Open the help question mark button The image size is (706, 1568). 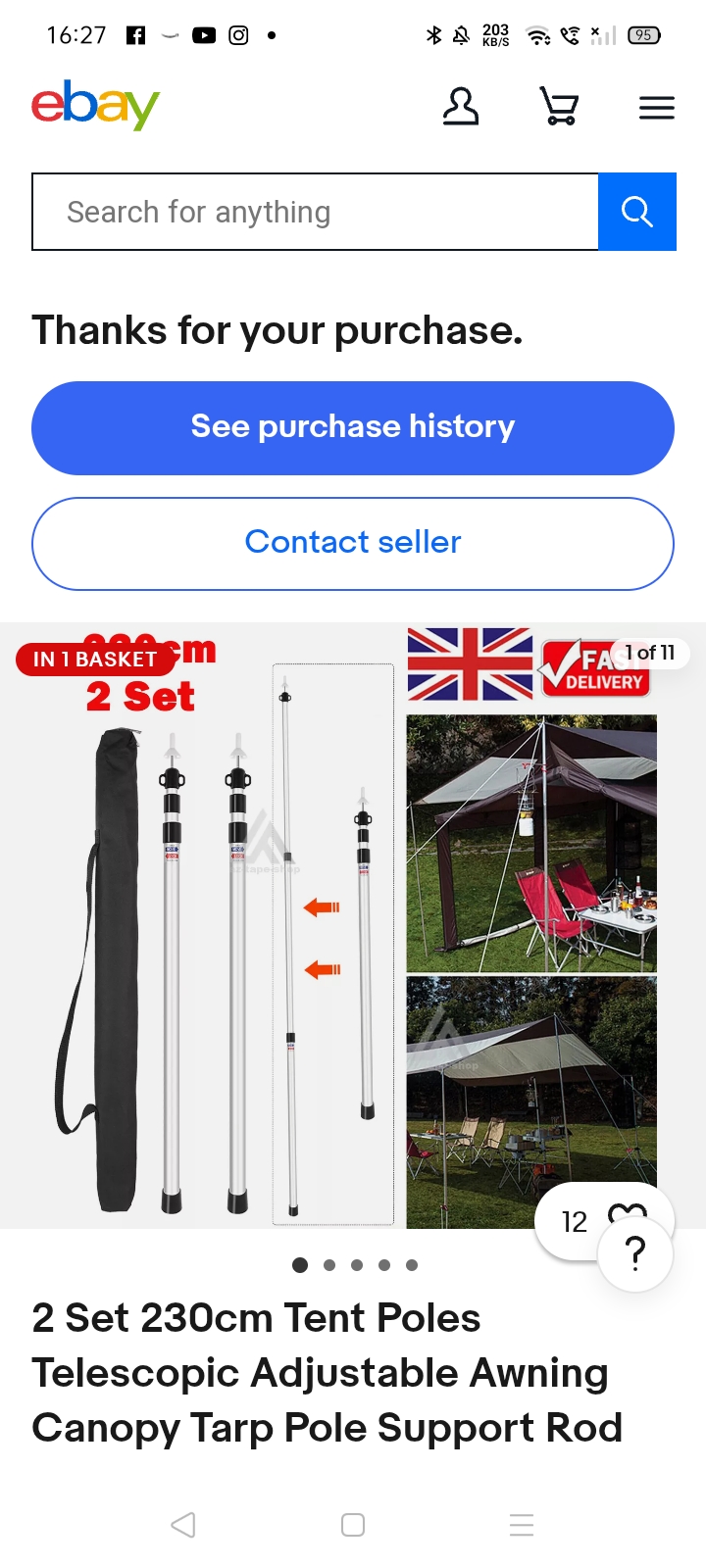pyautogui.click(x=635, y=1254)
